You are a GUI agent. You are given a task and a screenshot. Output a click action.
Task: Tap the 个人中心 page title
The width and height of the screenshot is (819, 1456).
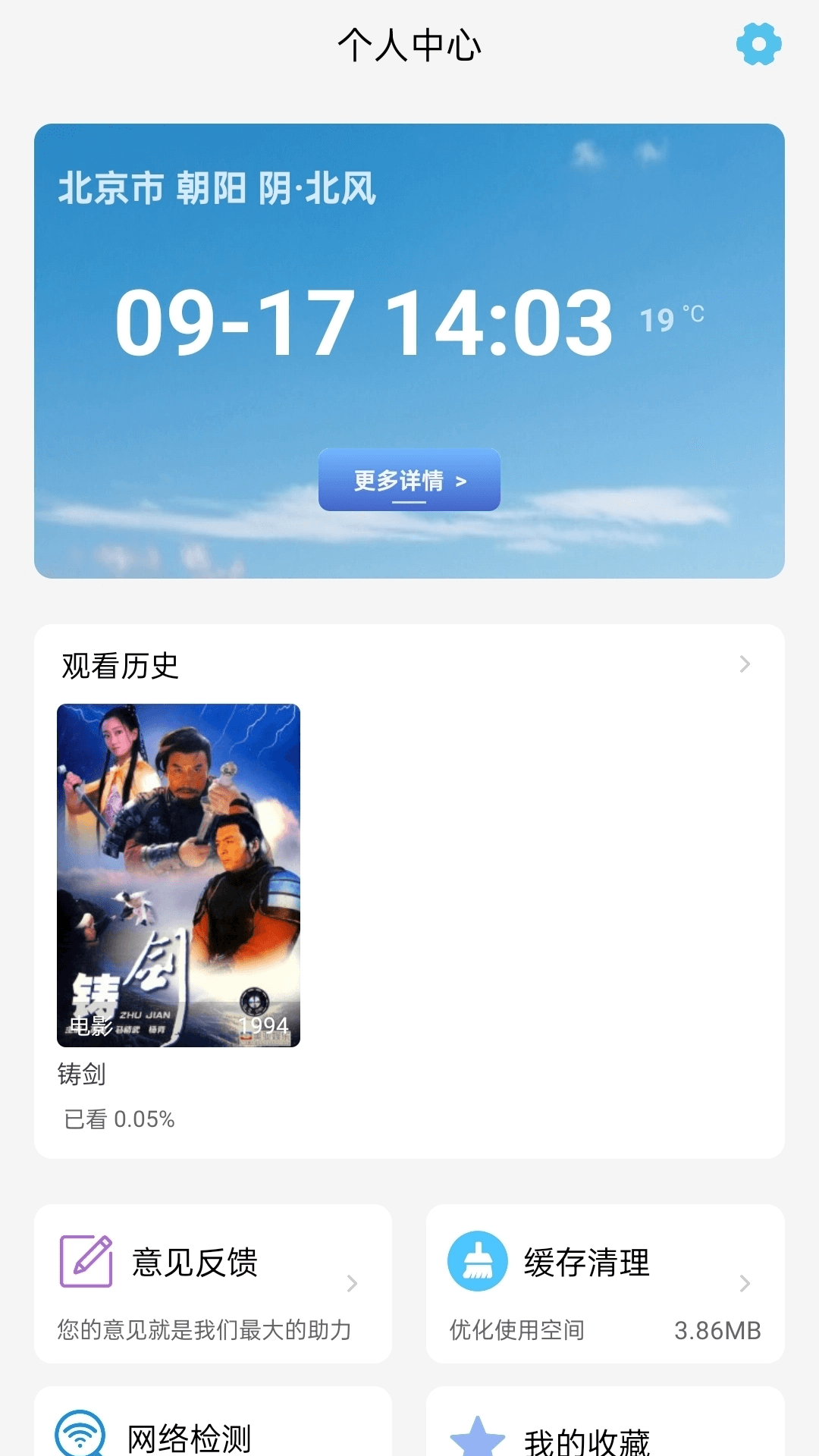click(x=409, y=44)
